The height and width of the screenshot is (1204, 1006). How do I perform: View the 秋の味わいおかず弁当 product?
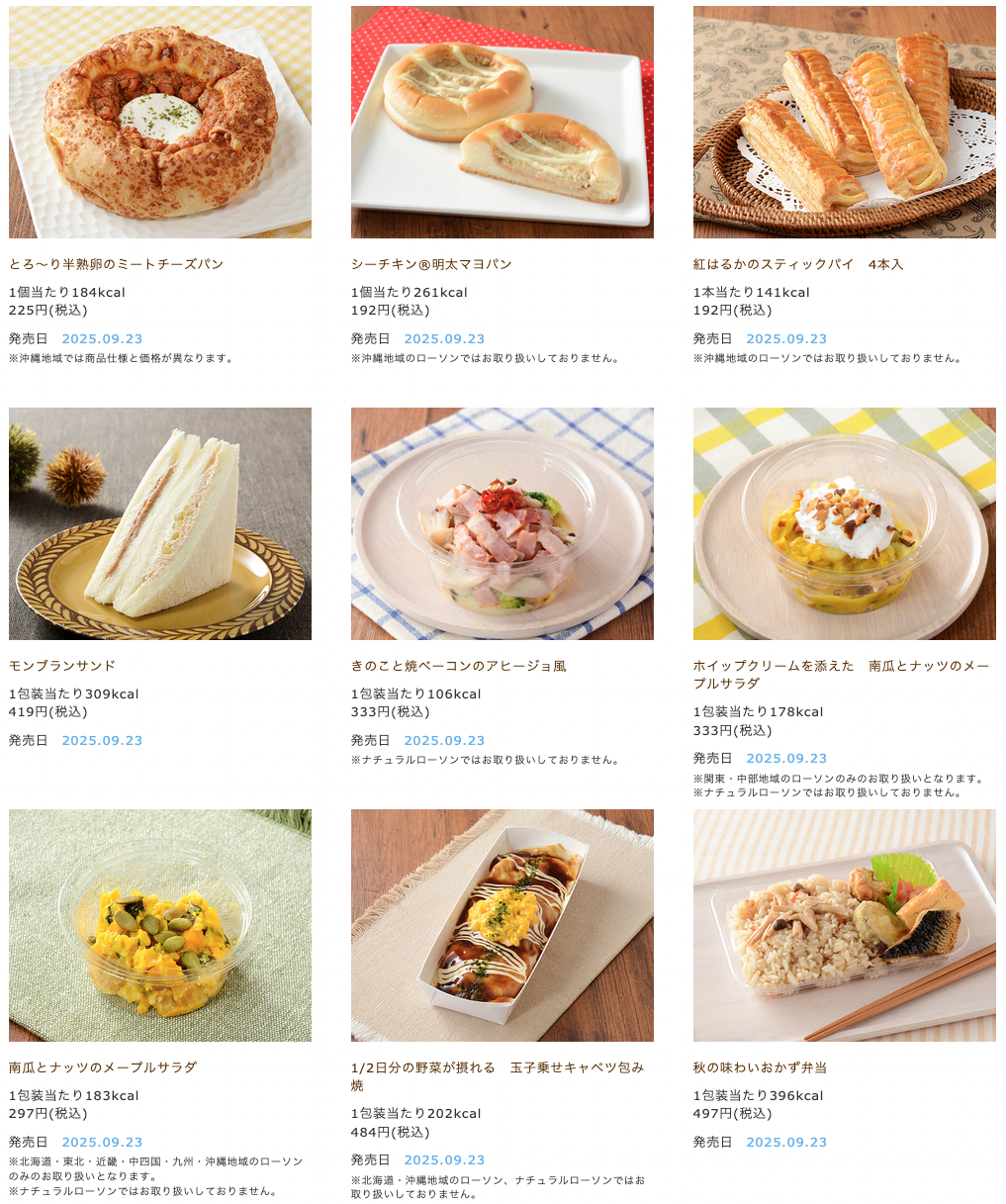[844, 926]
